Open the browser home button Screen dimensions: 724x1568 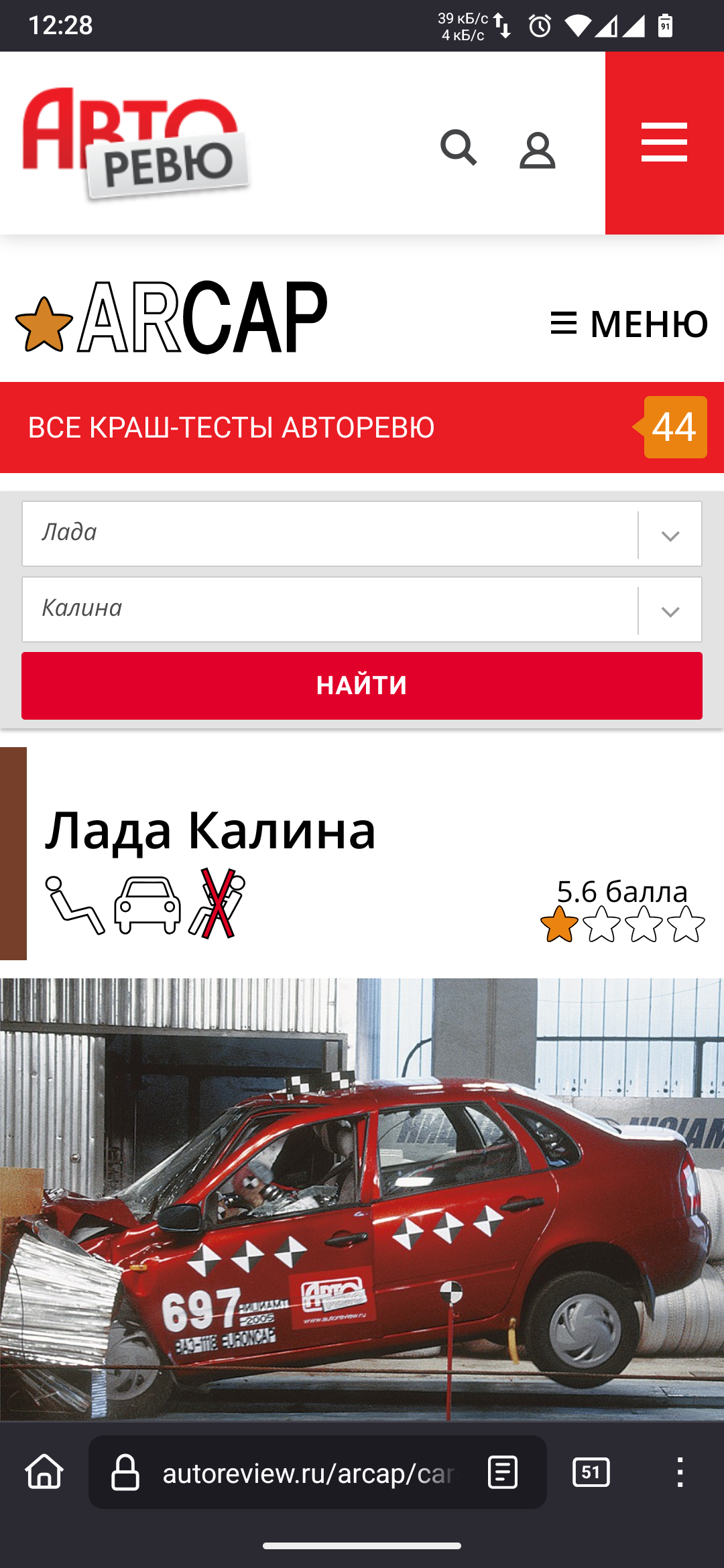pyautogui.click(x=44, y=1472)
